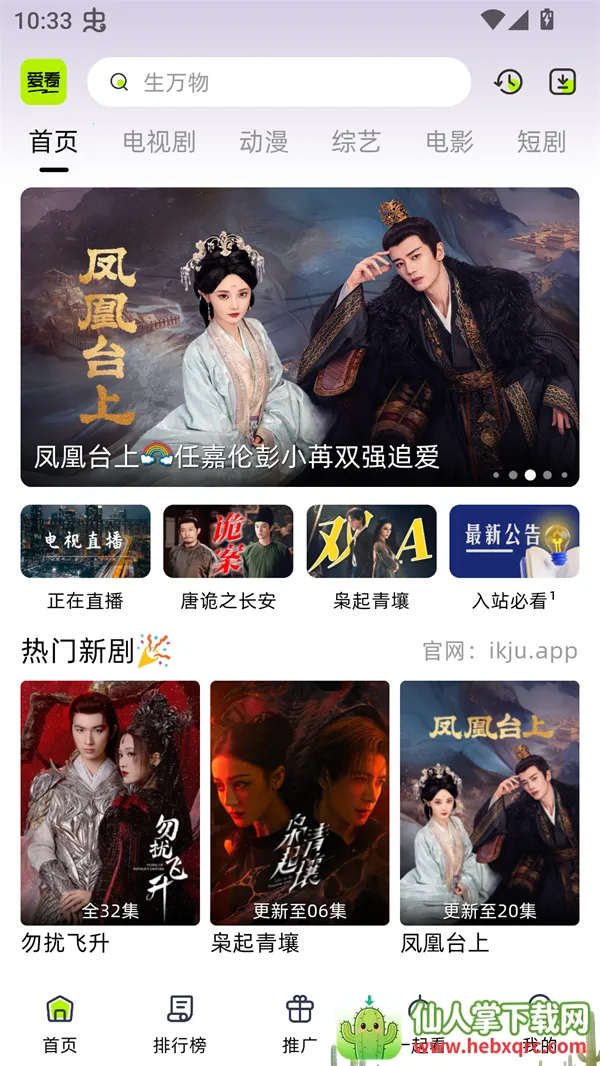
Task: Open watch history clock icon
Action: pyautogui.click(x=508, y=82)
